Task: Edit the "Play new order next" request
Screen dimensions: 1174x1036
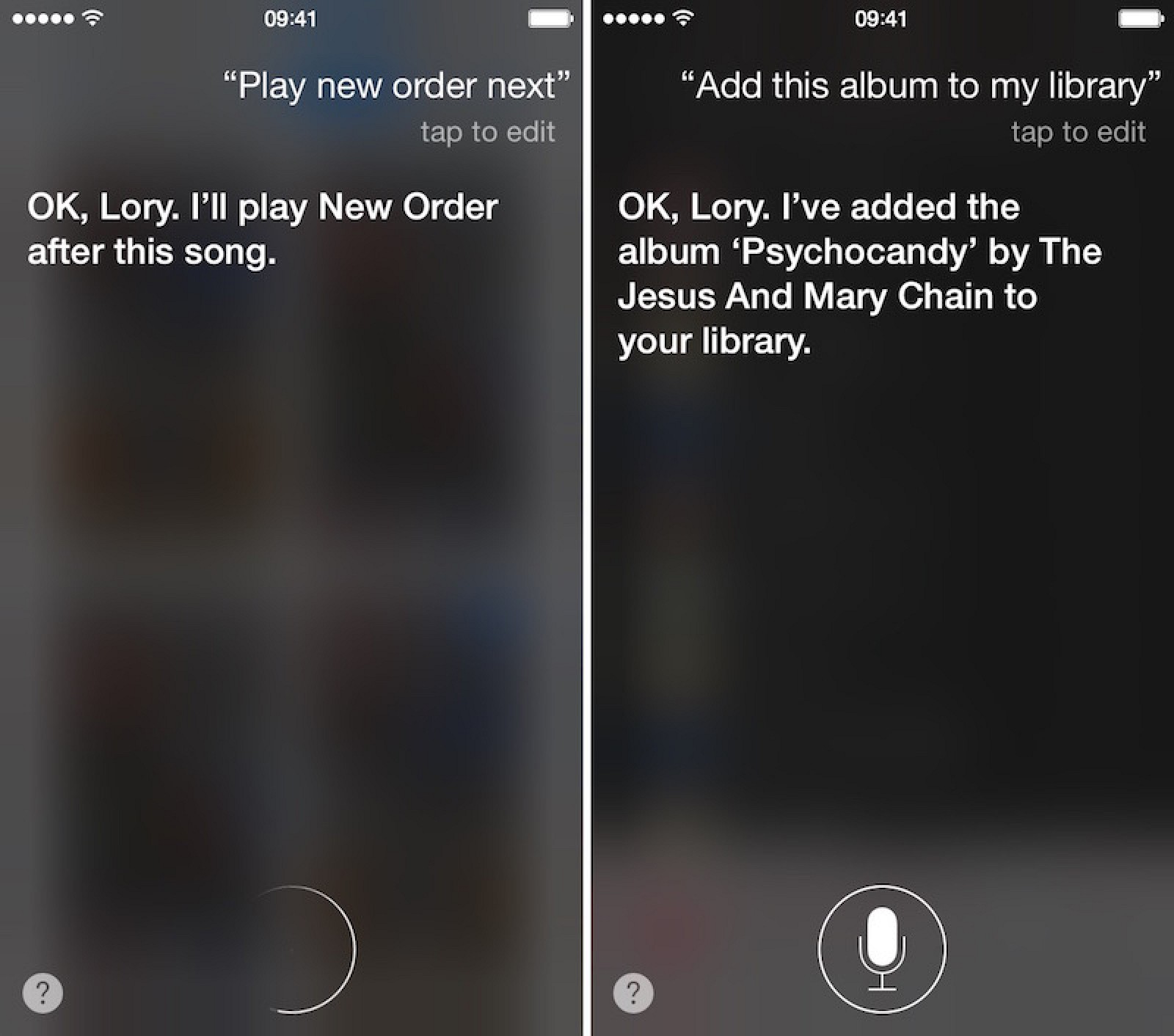Action: [487, 132]
